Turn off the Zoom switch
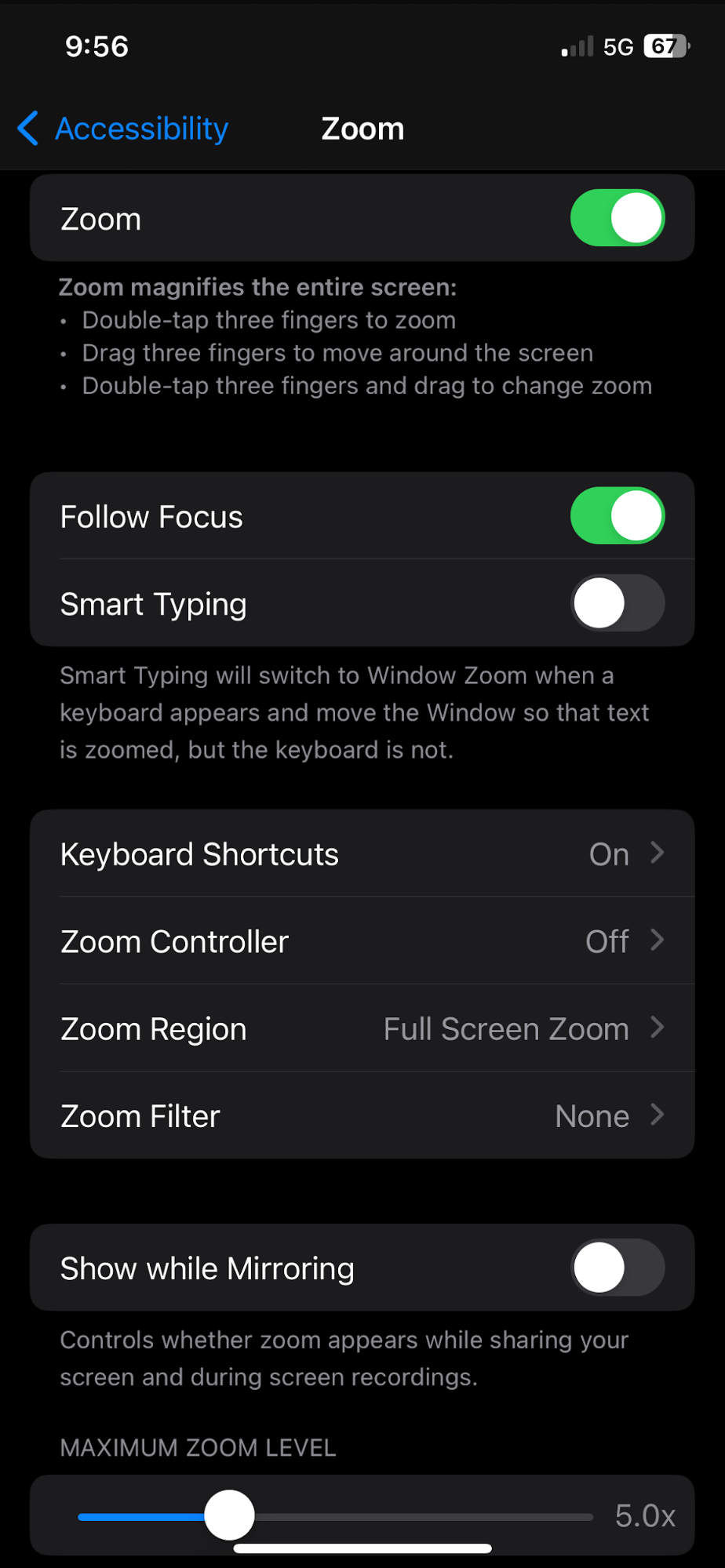Viewport: 725px width, 1568px height. 617,218
